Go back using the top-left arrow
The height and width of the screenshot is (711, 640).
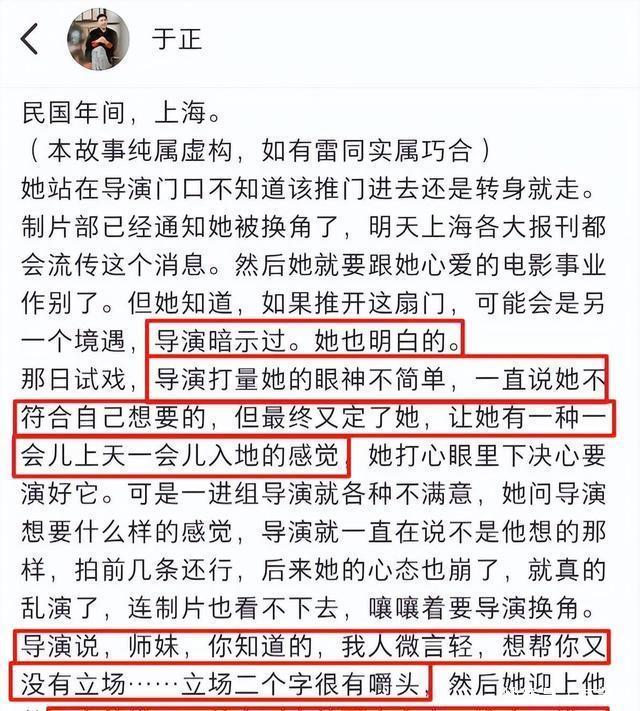pos(30,40)
